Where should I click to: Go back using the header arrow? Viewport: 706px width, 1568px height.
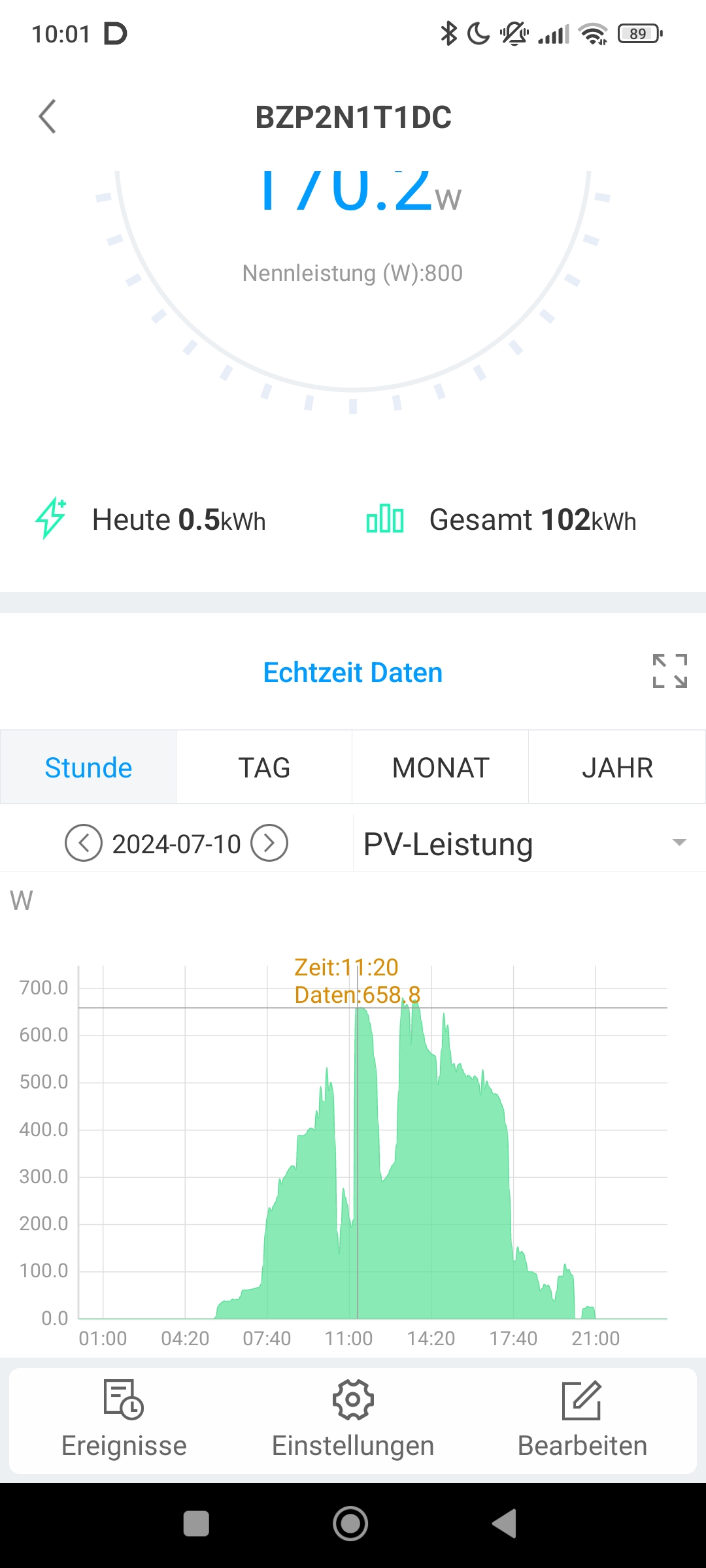(48, 117)
